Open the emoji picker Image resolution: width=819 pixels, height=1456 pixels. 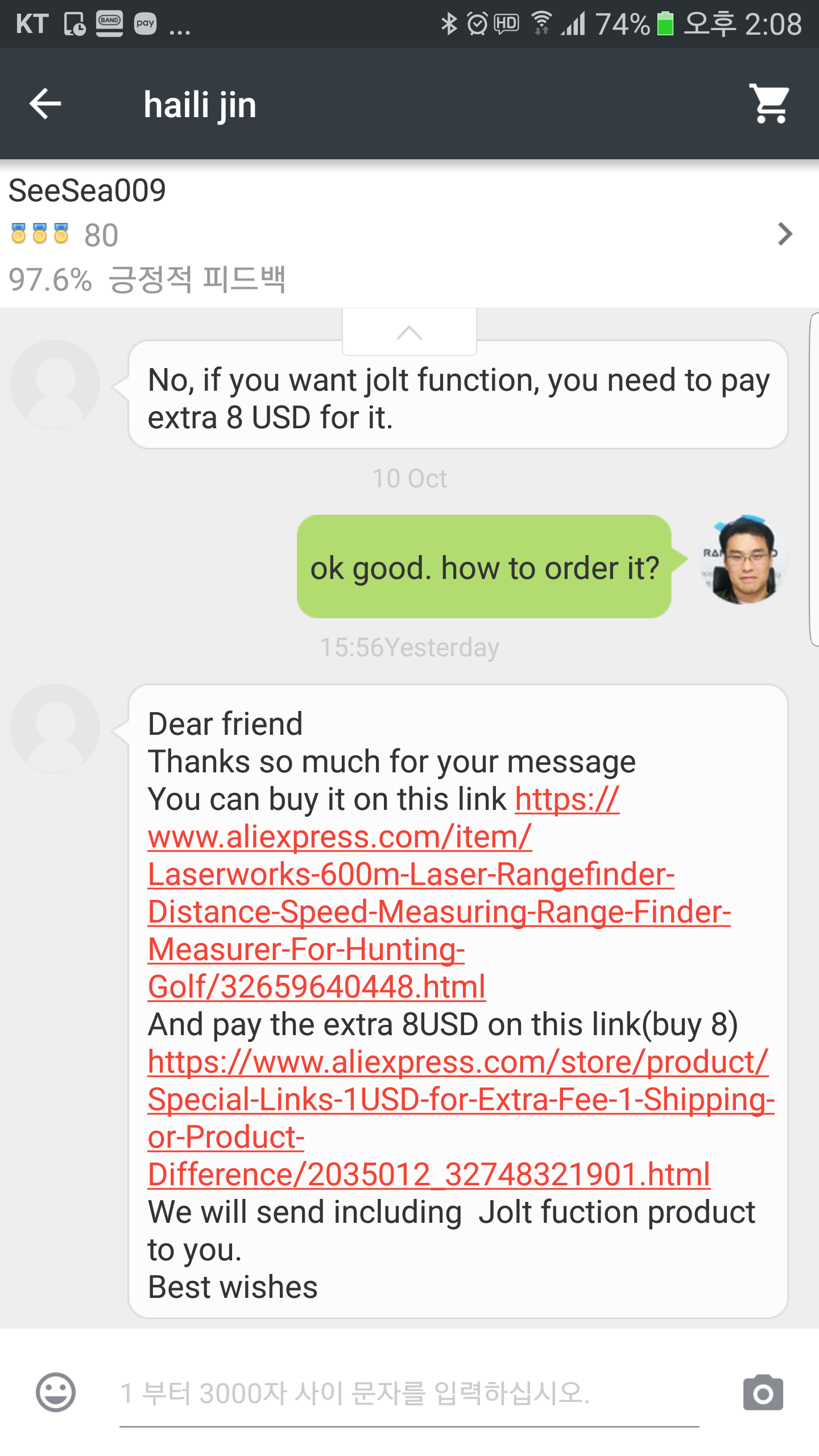point(56,1392)
